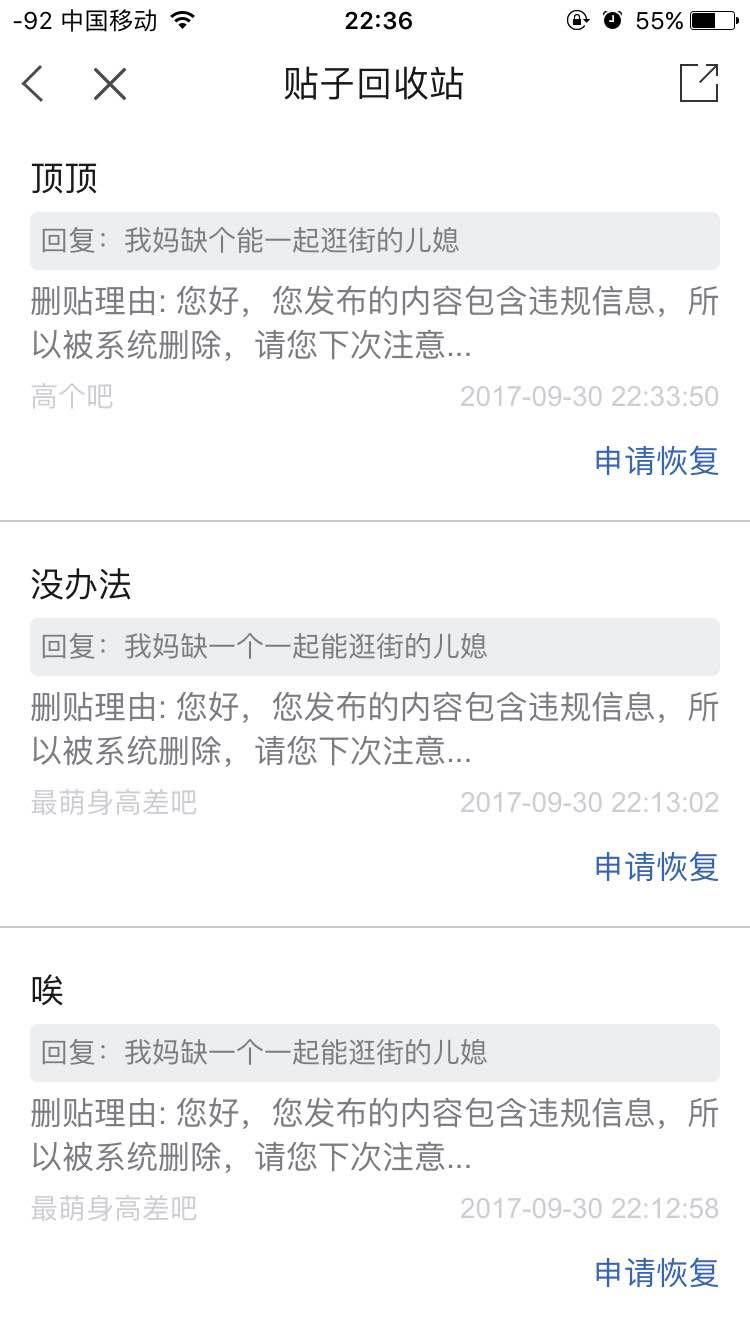Open the deleted post titled 唉
This screenshot has width=750, height=1334.
point(48,990)
